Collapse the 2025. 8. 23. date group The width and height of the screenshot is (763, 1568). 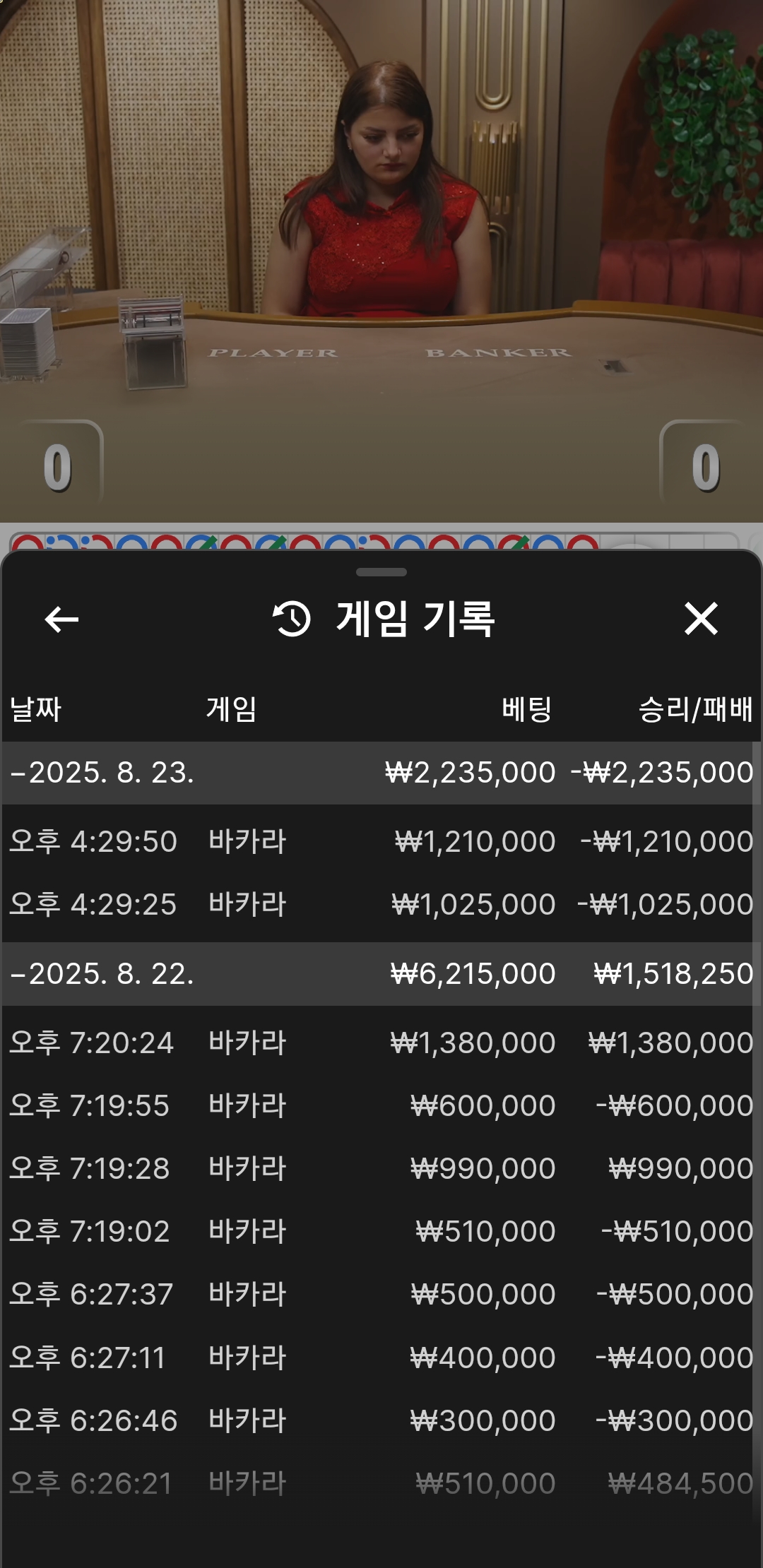[102, 773]
